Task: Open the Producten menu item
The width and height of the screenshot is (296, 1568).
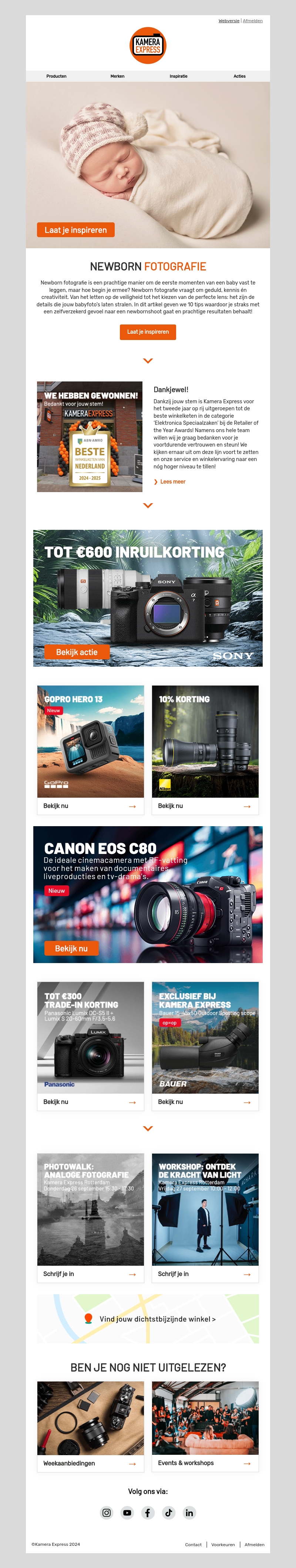Action: click(56, 76)
